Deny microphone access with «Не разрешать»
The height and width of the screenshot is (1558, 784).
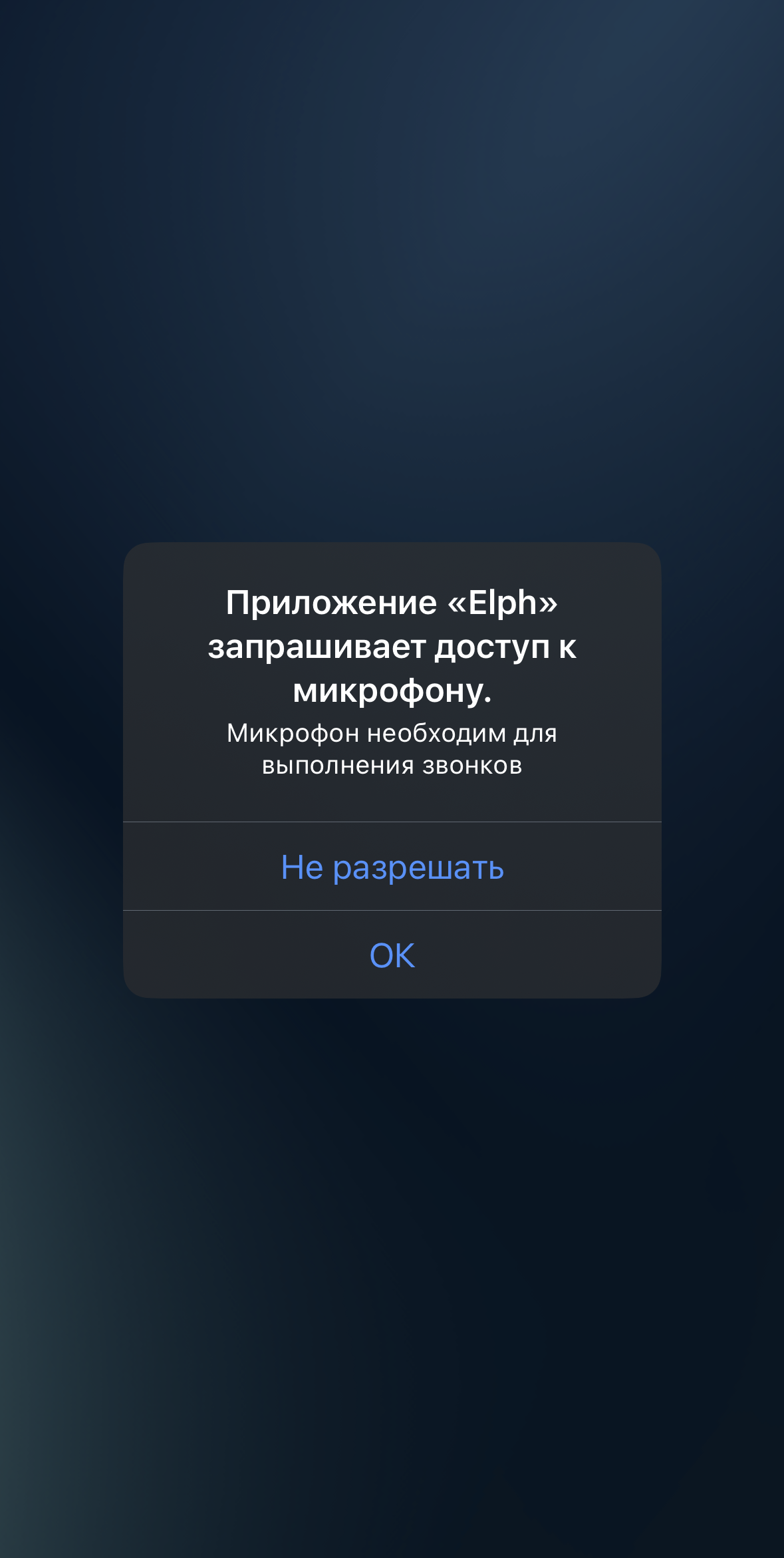click(x=392, y=867)
